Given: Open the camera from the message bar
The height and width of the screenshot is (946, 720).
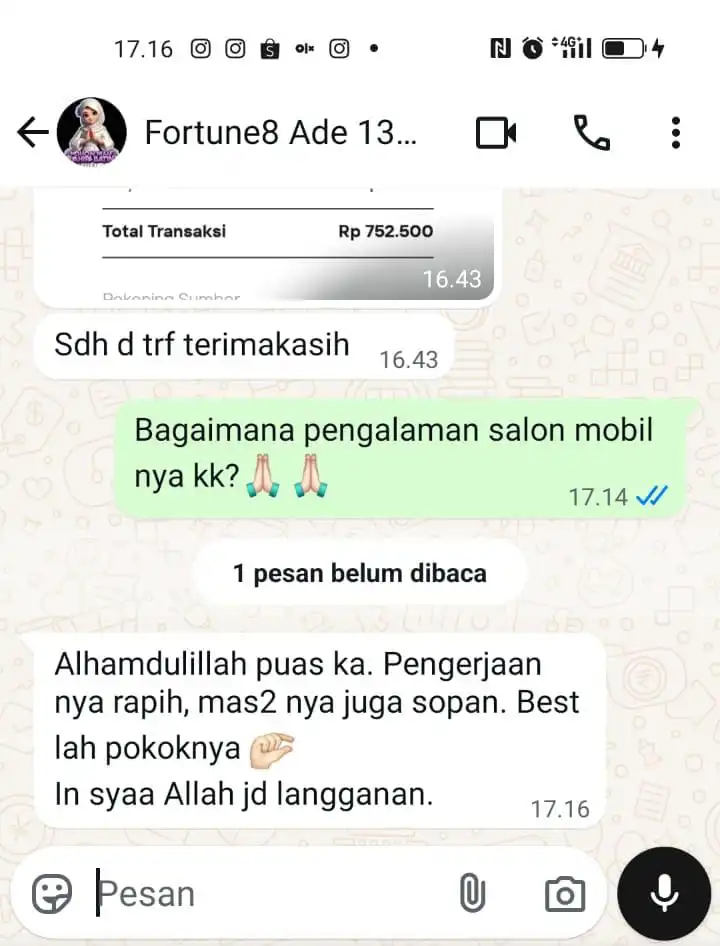Looking at the screenshot, I should pos(564,893).
